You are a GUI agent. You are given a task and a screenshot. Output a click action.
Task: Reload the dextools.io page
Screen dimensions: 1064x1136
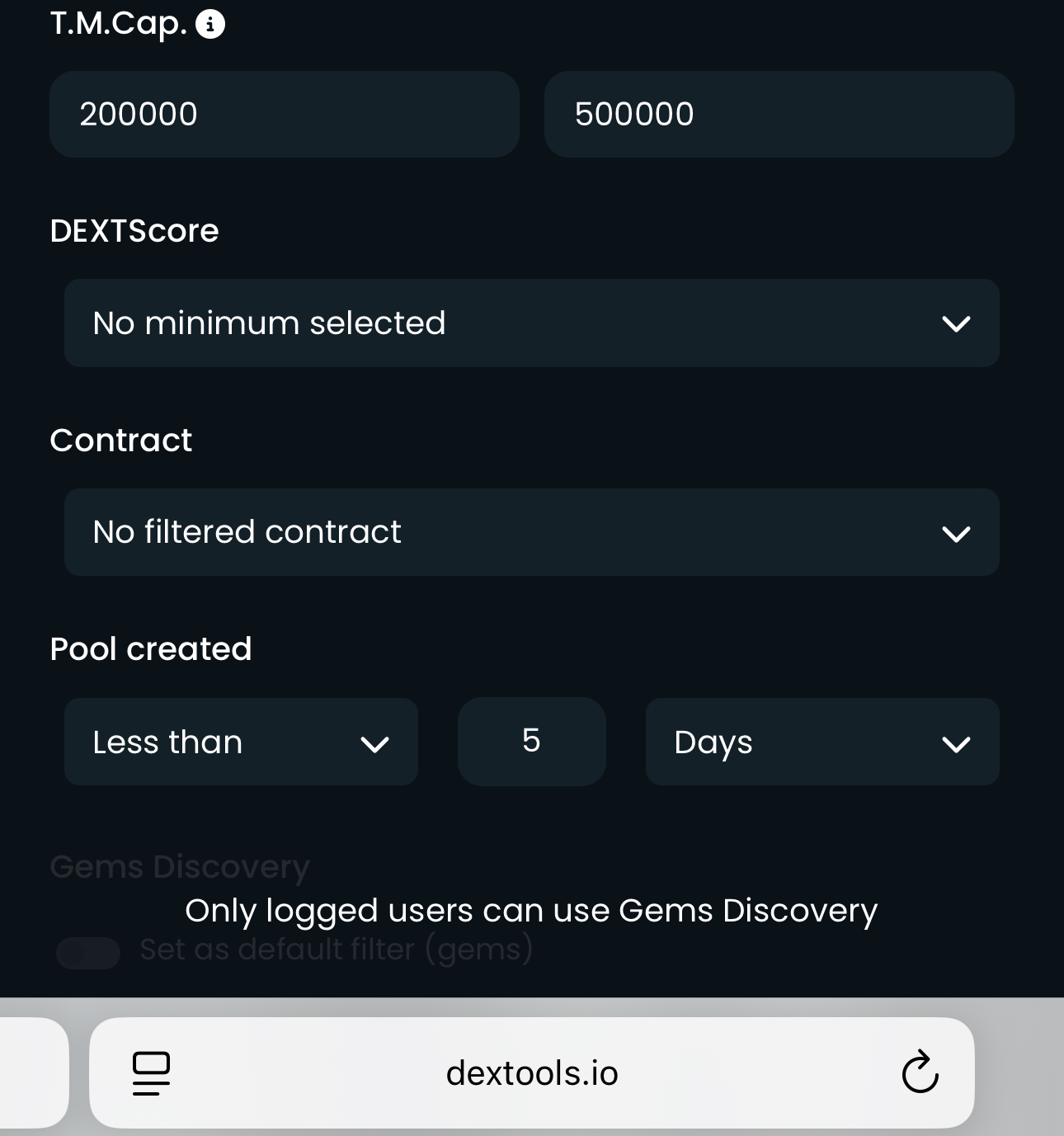[920, 1072]
